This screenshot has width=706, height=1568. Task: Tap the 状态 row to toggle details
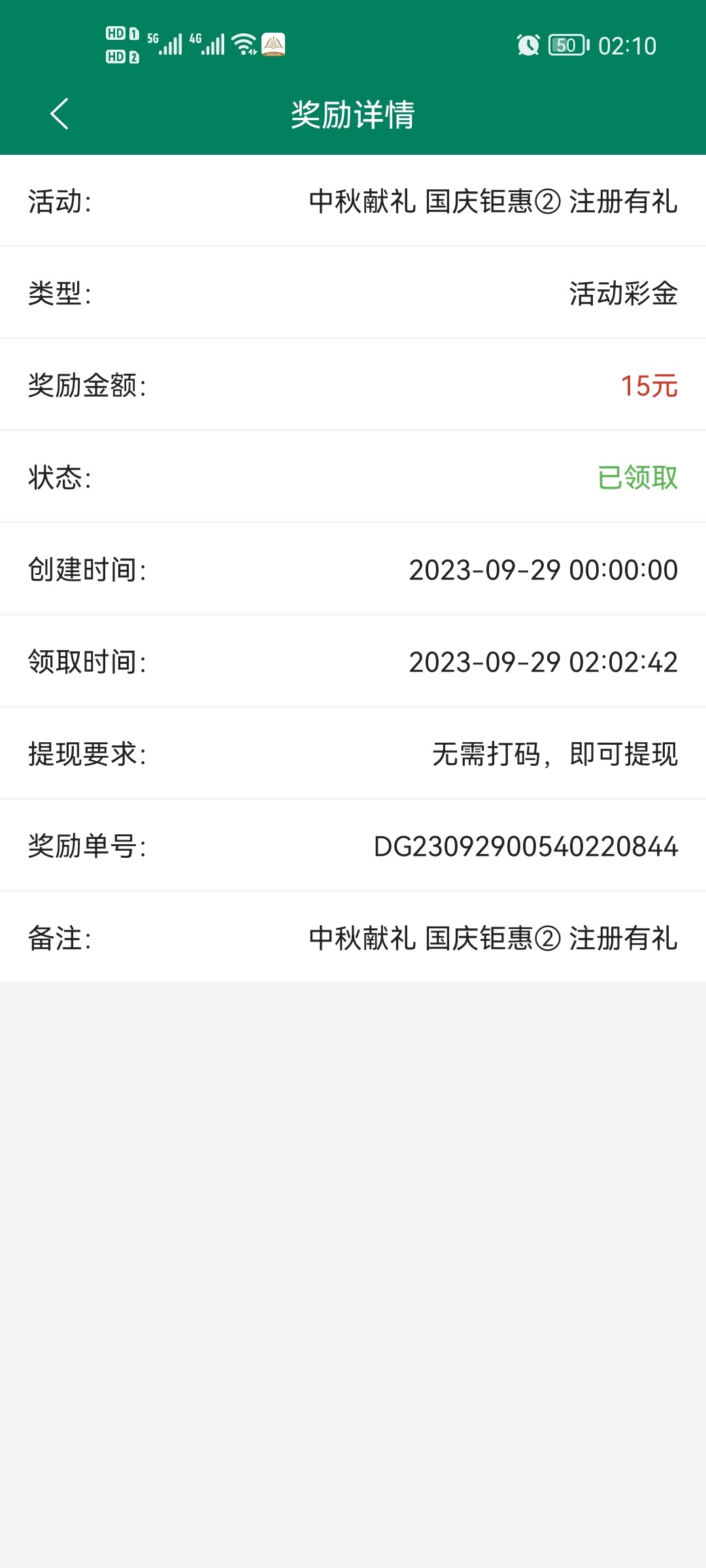(353, 476)
